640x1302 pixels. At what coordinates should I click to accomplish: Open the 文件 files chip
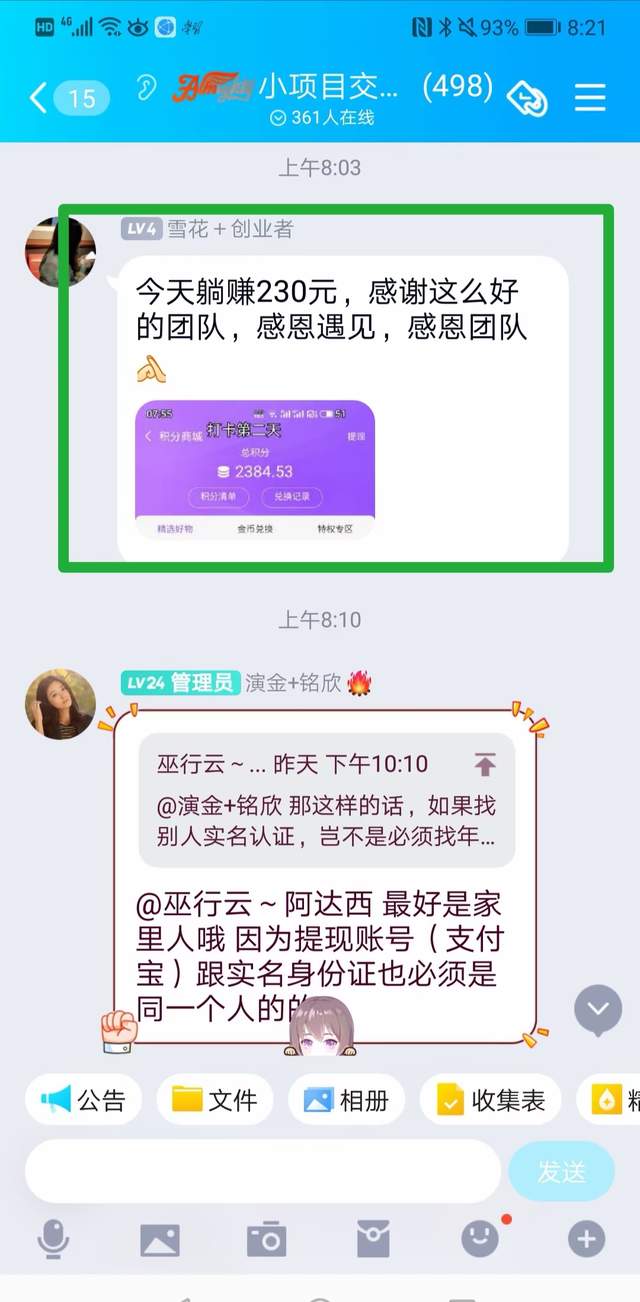[215, 1100]
